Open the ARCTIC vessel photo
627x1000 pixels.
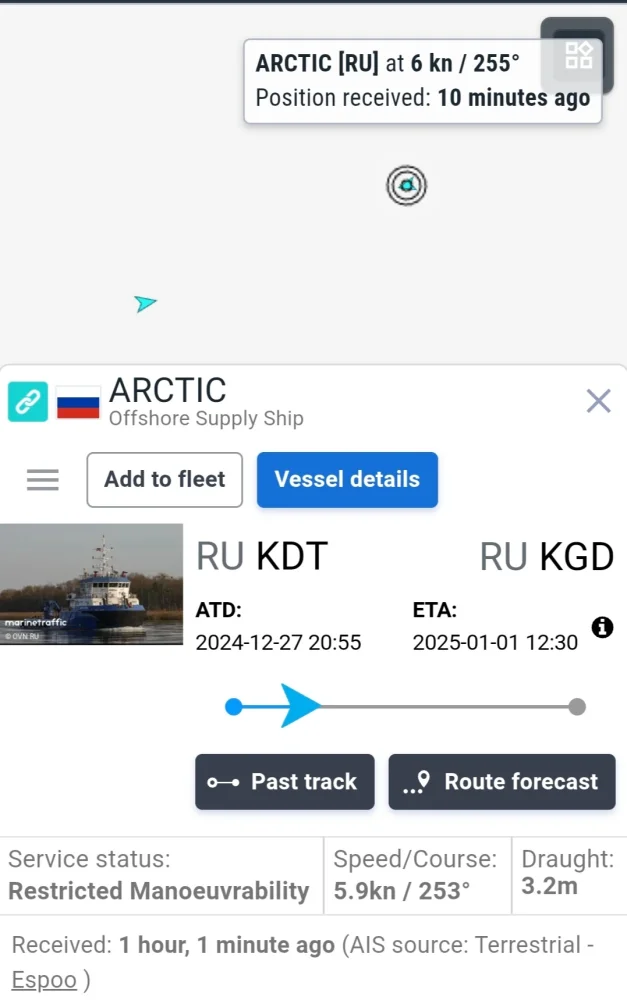pyautogui.click(x=91, y=584)
